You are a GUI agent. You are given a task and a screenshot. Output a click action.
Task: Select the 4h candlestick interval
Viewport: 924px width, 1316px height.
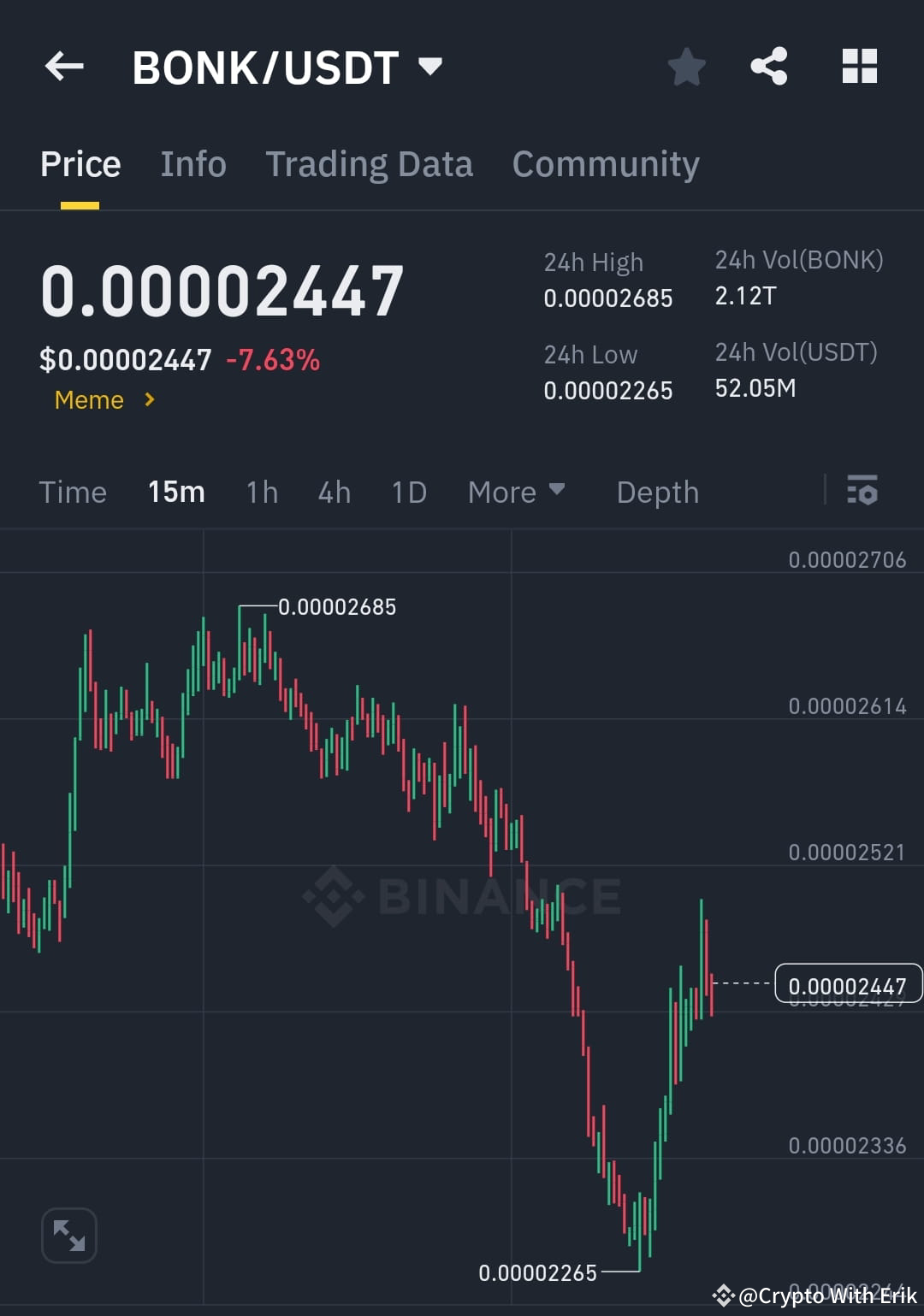click(334, 492)
